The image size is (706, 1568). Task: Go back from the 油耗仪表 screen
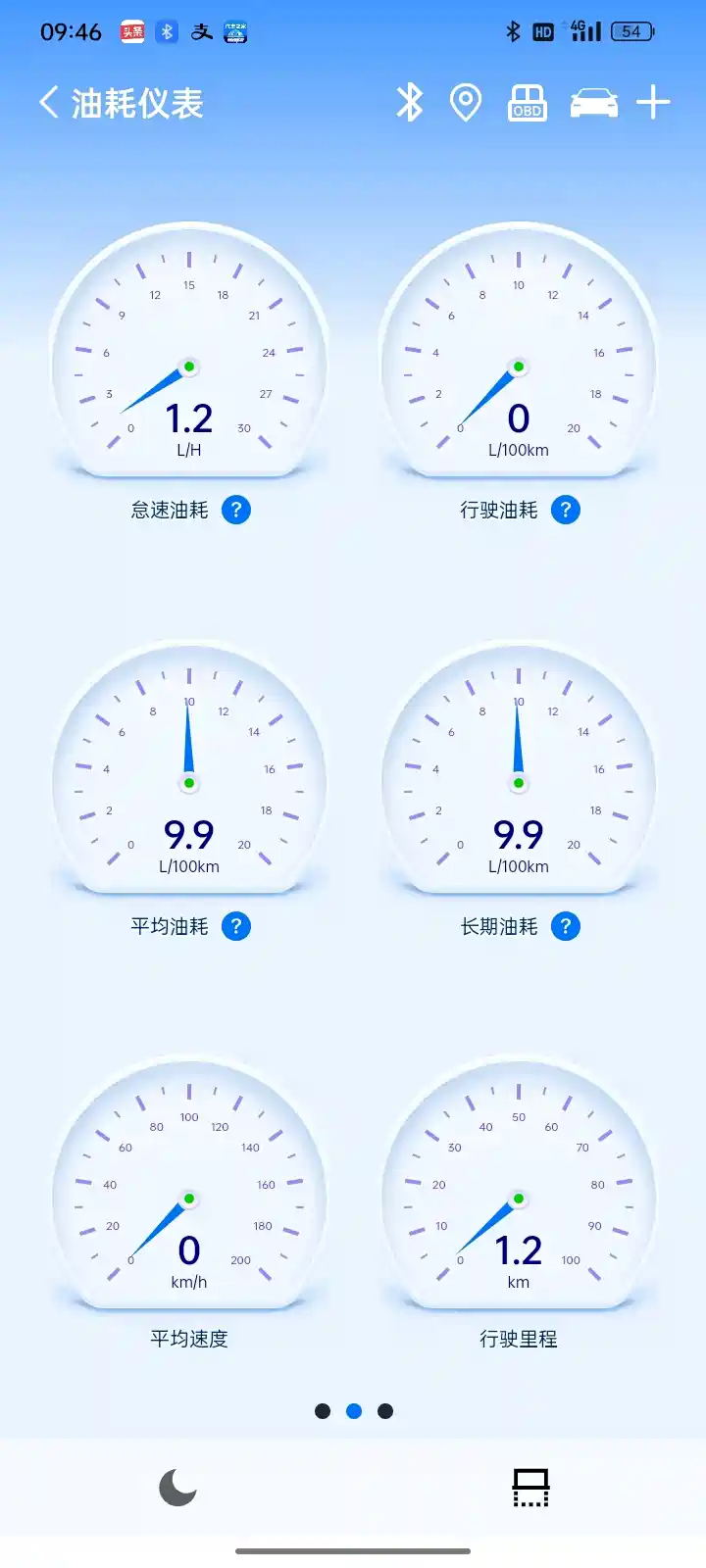coord(49,102)
